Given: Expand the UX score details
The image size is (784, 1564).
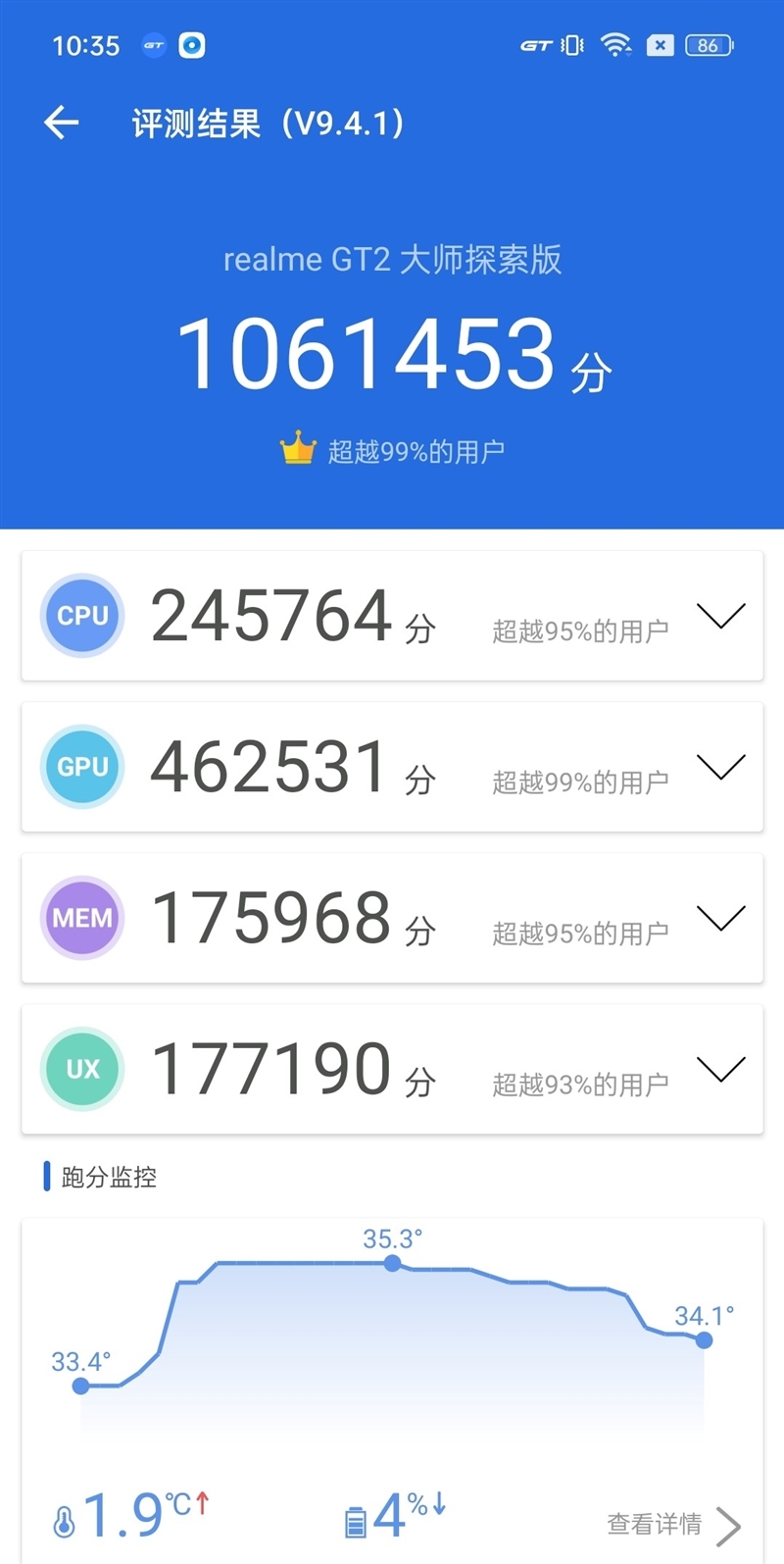Looking at the screenshot, I should (x=721, y=1069).
